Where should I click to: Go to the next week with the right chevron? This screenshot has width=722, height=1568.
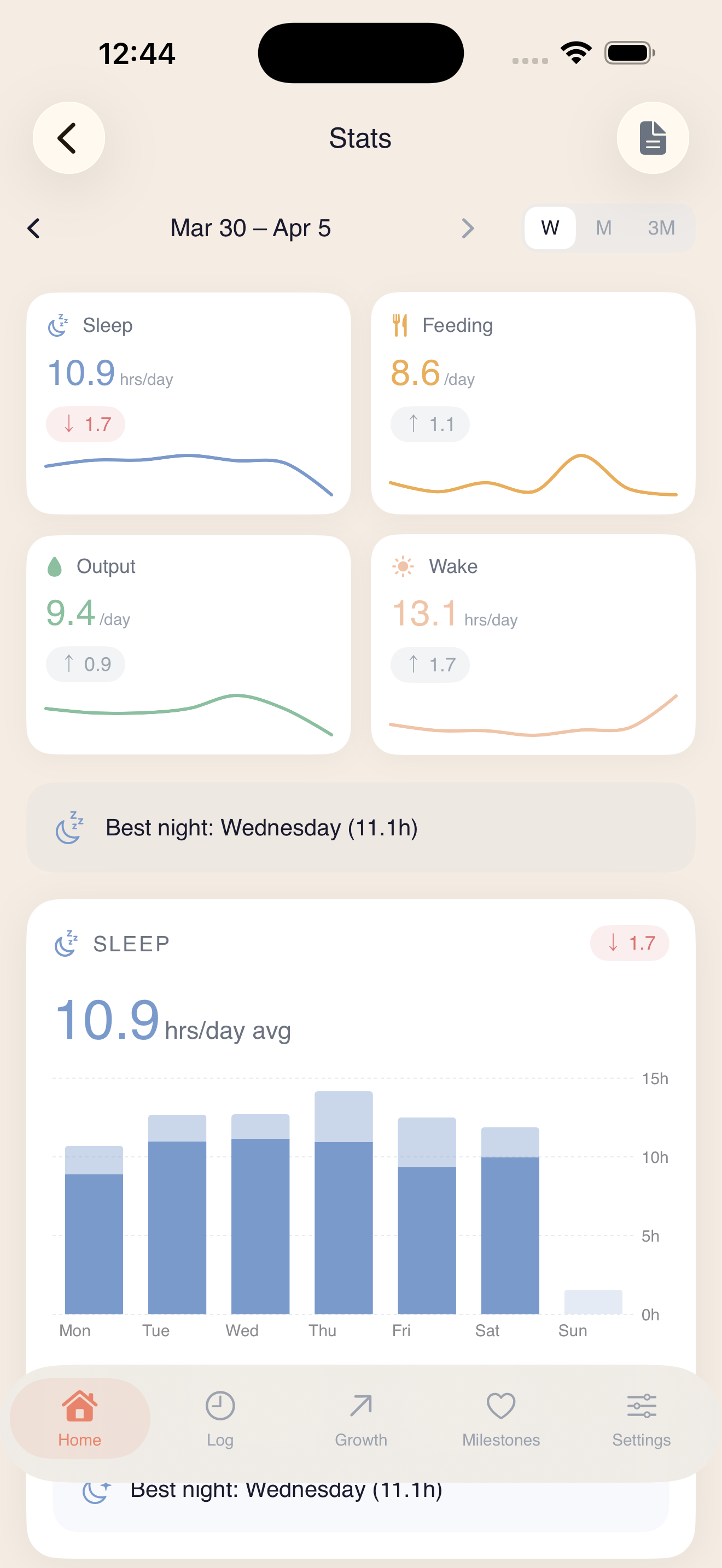pyautogui.click(x=467, y=227)
